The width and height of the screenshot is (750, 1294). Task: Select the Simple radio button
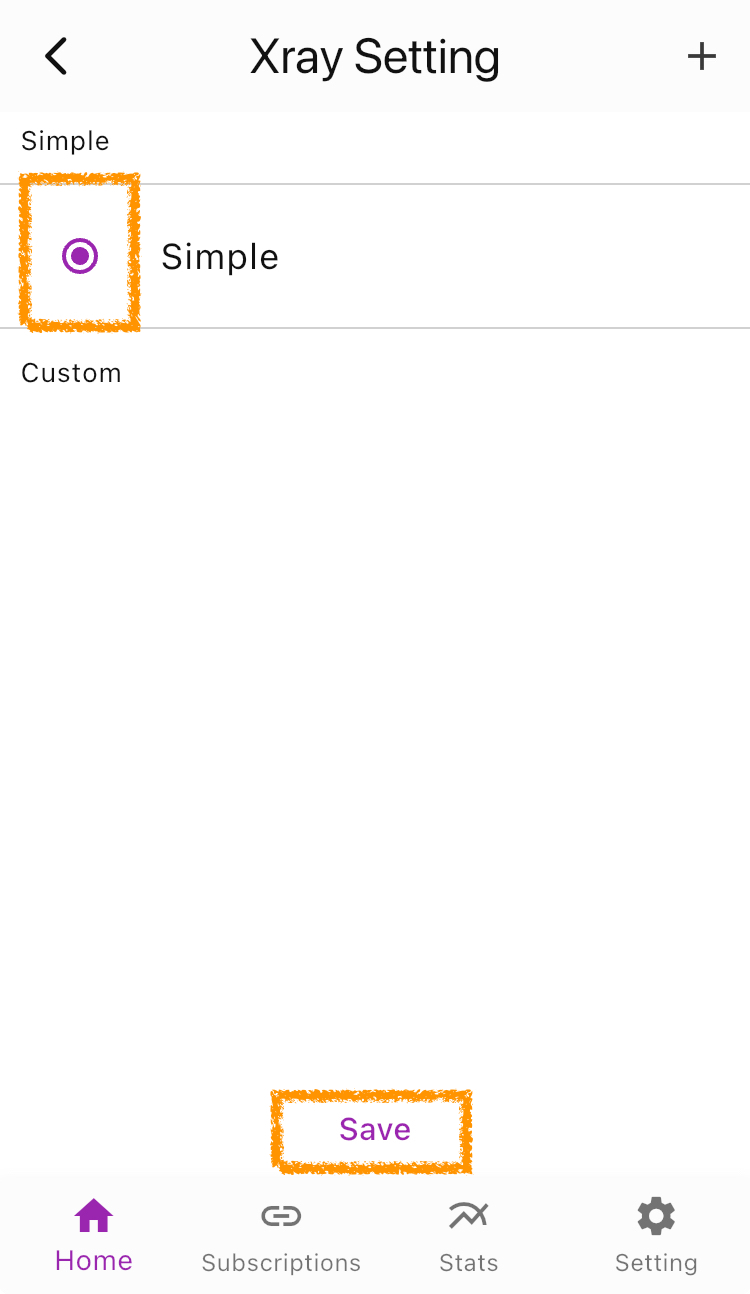[x=80, y=256]
